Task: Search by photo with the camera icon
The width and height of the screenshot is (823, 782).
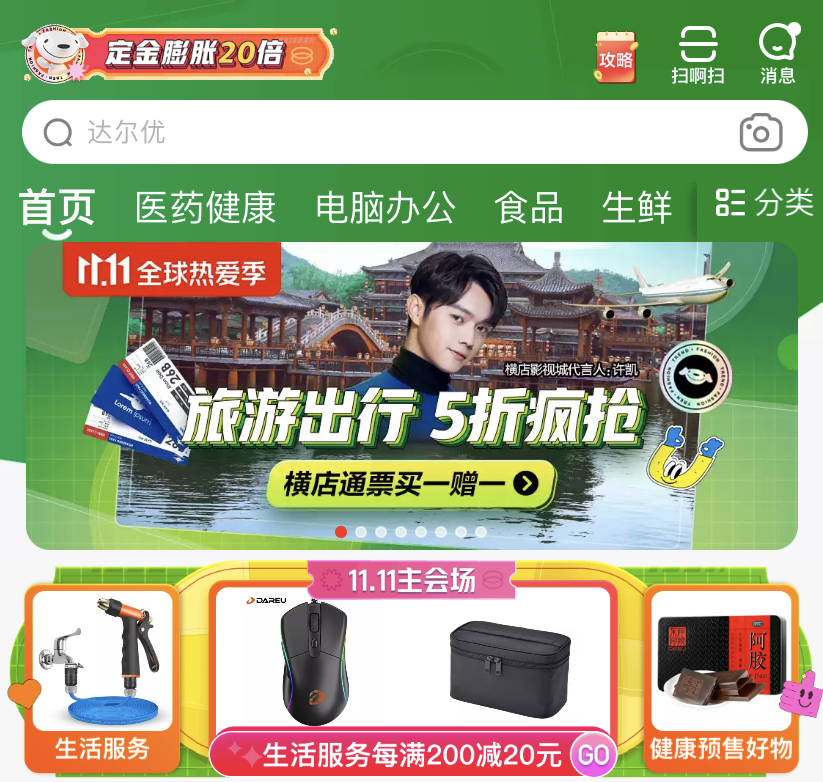Action: [760, 132]
